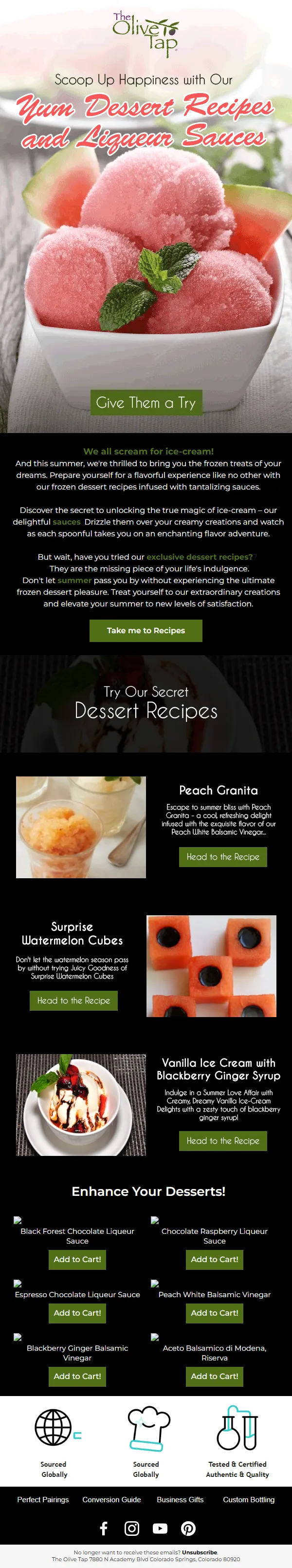
Task: Open Custom Bottling link
Action: 248,1499
